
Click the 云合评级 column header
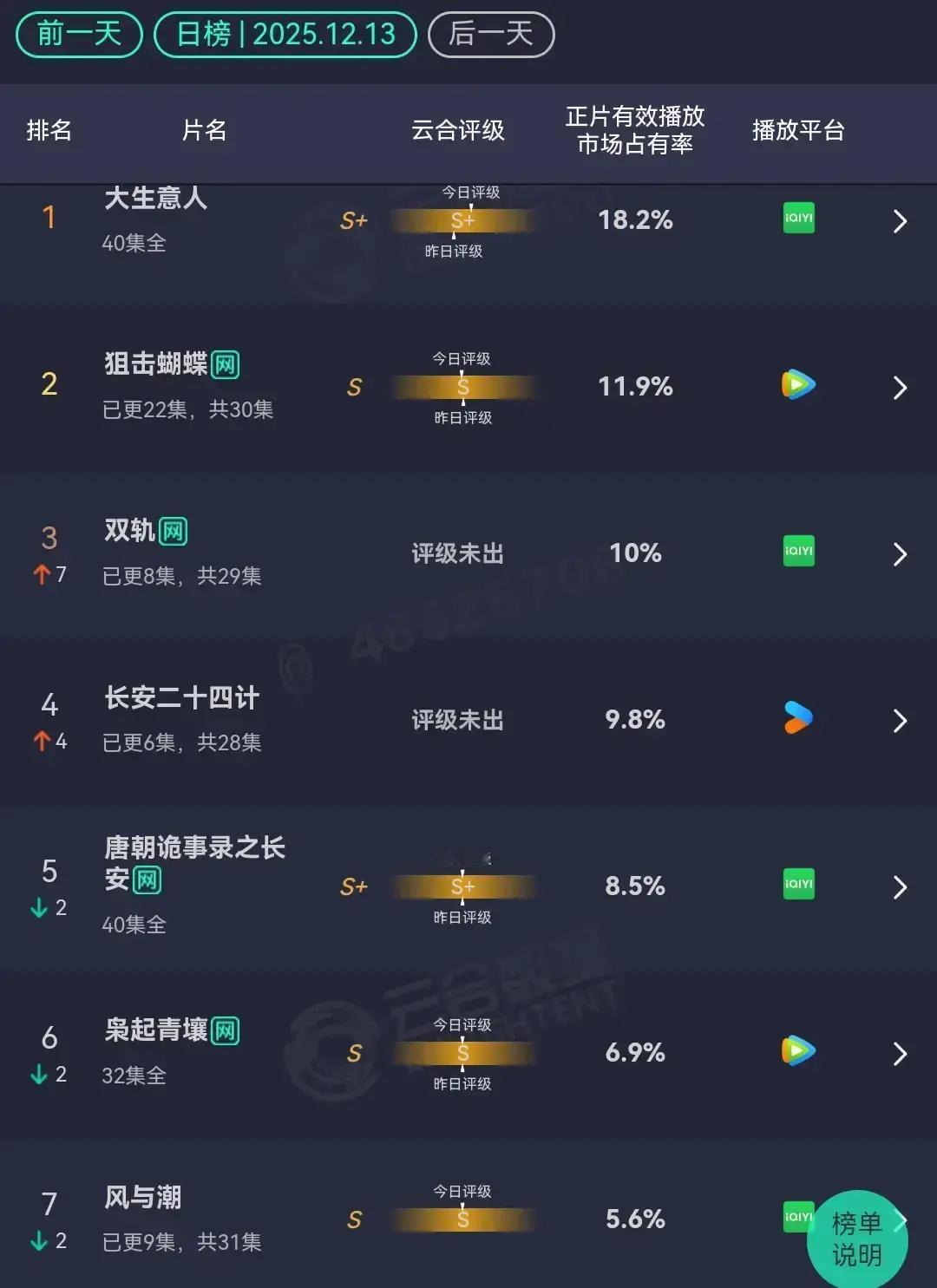pos(458,130)
